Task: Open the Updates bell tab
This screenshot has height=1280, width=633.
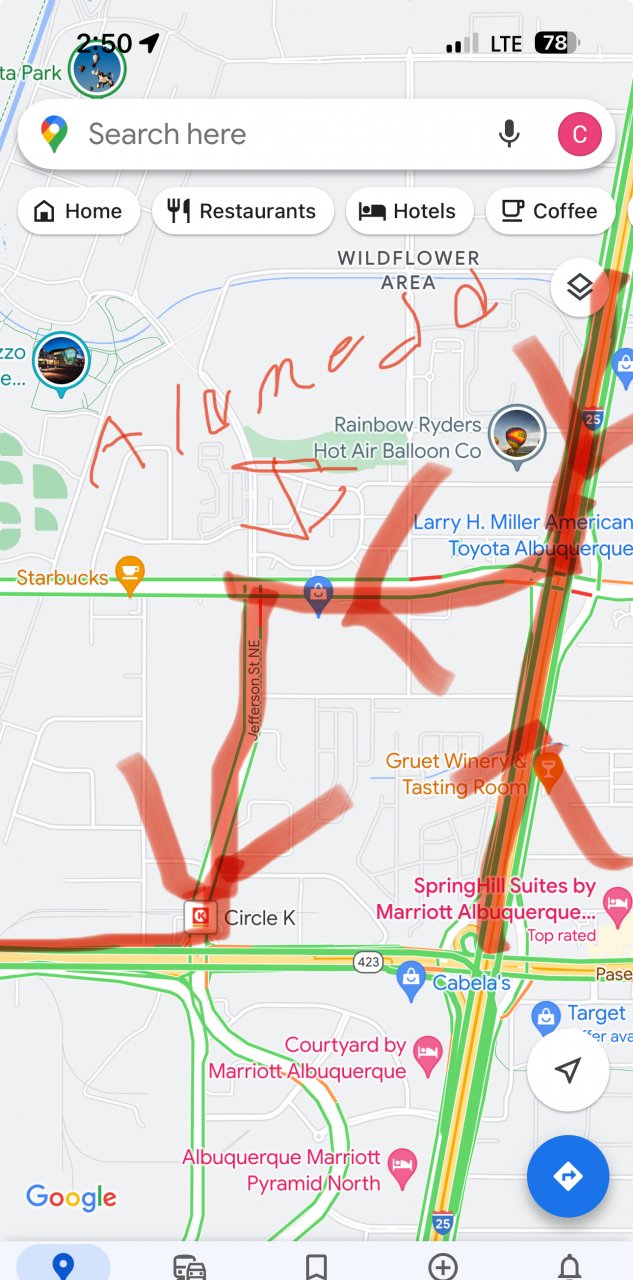Action: (x=569, y=1266)
